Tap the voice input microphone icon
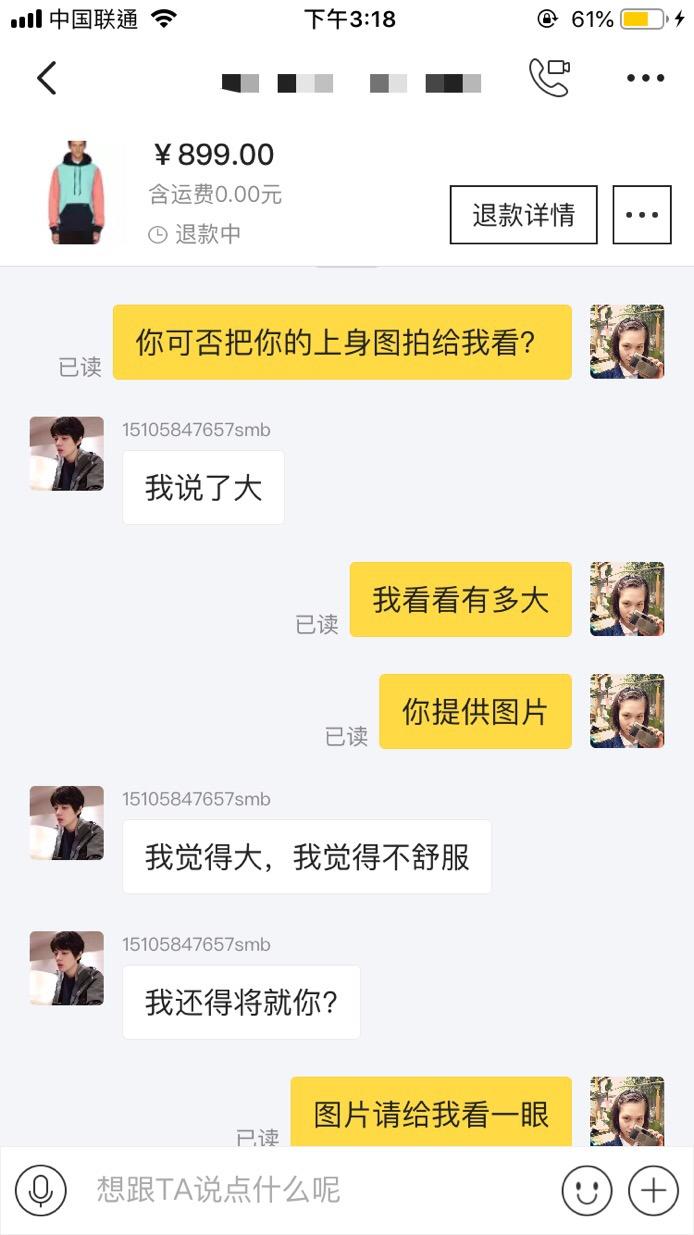This screenshot has width=694, height=1235. pos(41,1190)
